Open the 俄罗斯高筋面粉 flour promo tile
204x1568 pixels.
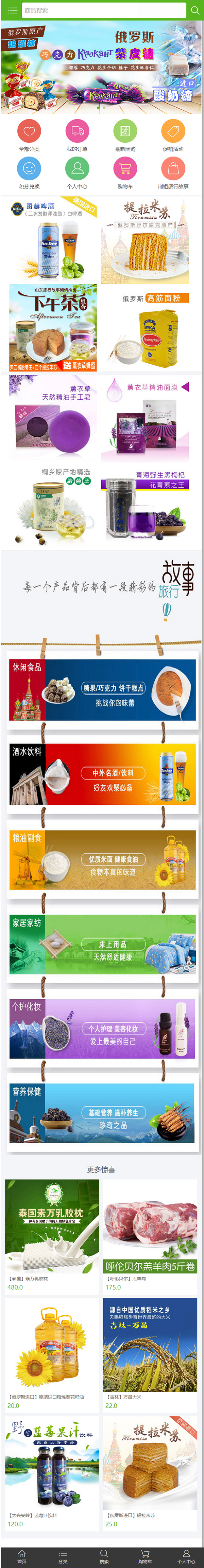coord(147,329)
